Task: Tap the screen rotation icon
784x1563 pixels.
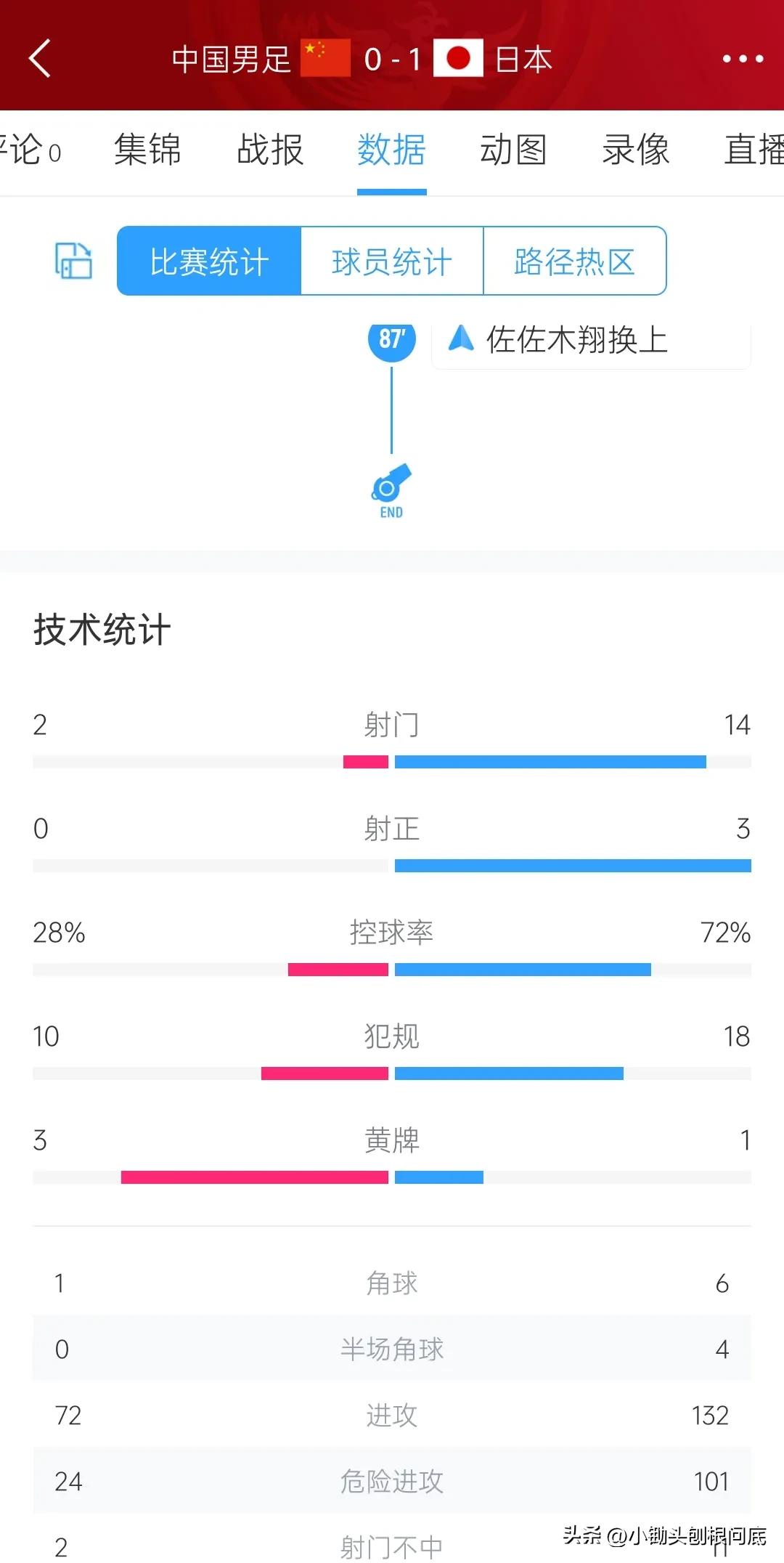Action: (x=72, y=261)
